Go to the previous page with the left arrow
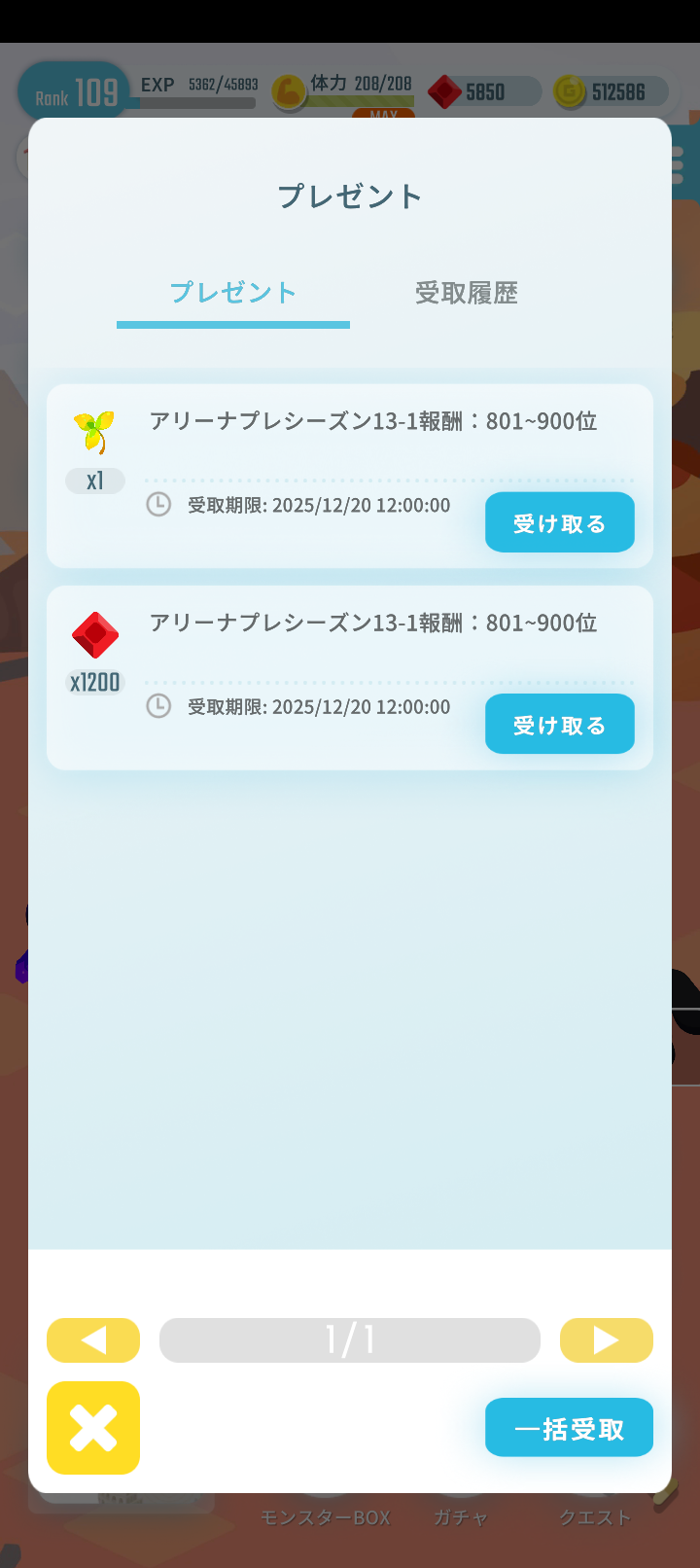Viewport: 700px width, 1568px height. click(x=93, y=1339)
